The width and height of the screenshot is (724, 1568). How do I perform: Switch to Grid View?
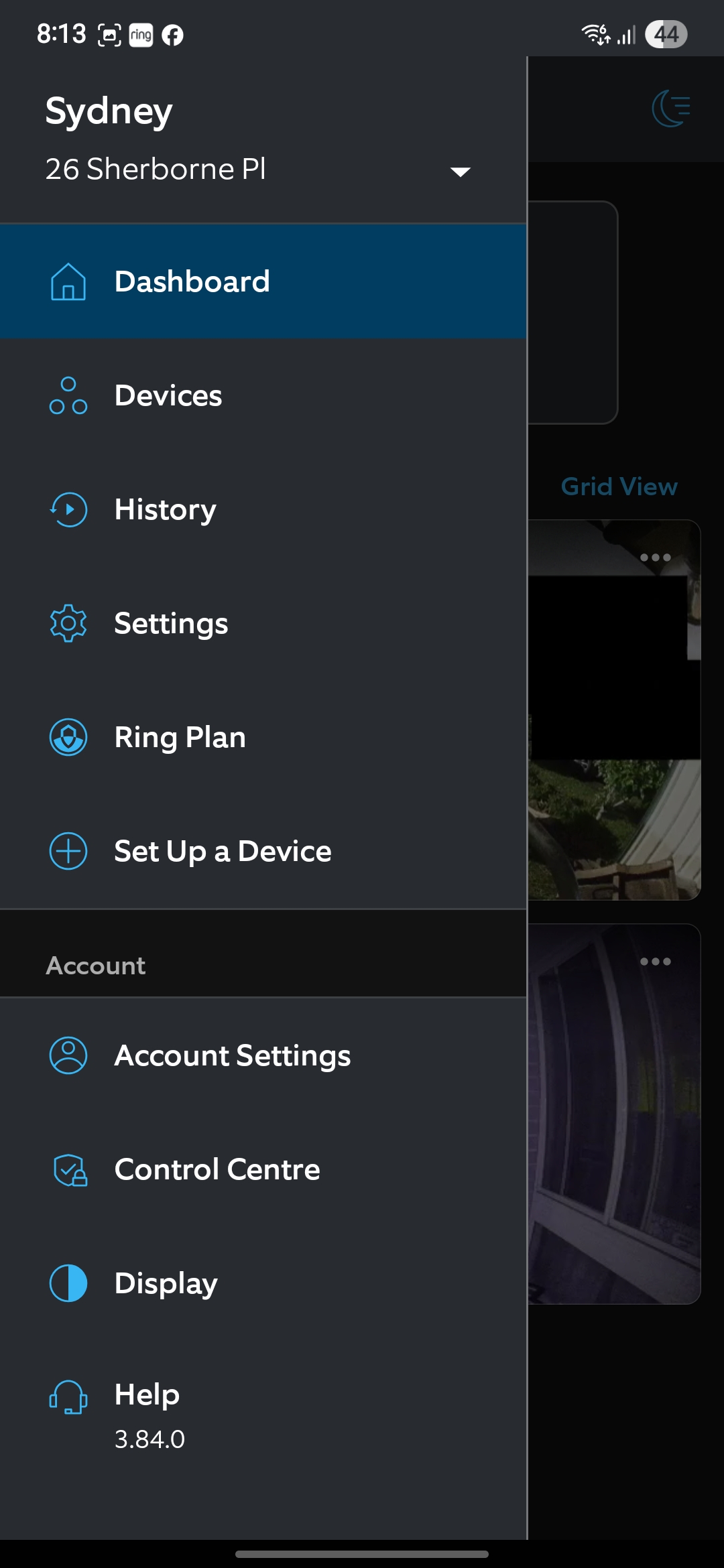pos(619,486)
